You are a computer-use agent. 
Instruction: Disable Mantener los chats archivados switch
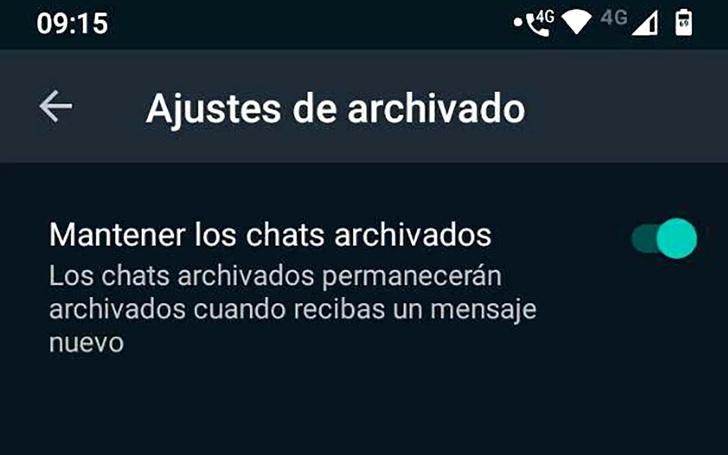664,238
